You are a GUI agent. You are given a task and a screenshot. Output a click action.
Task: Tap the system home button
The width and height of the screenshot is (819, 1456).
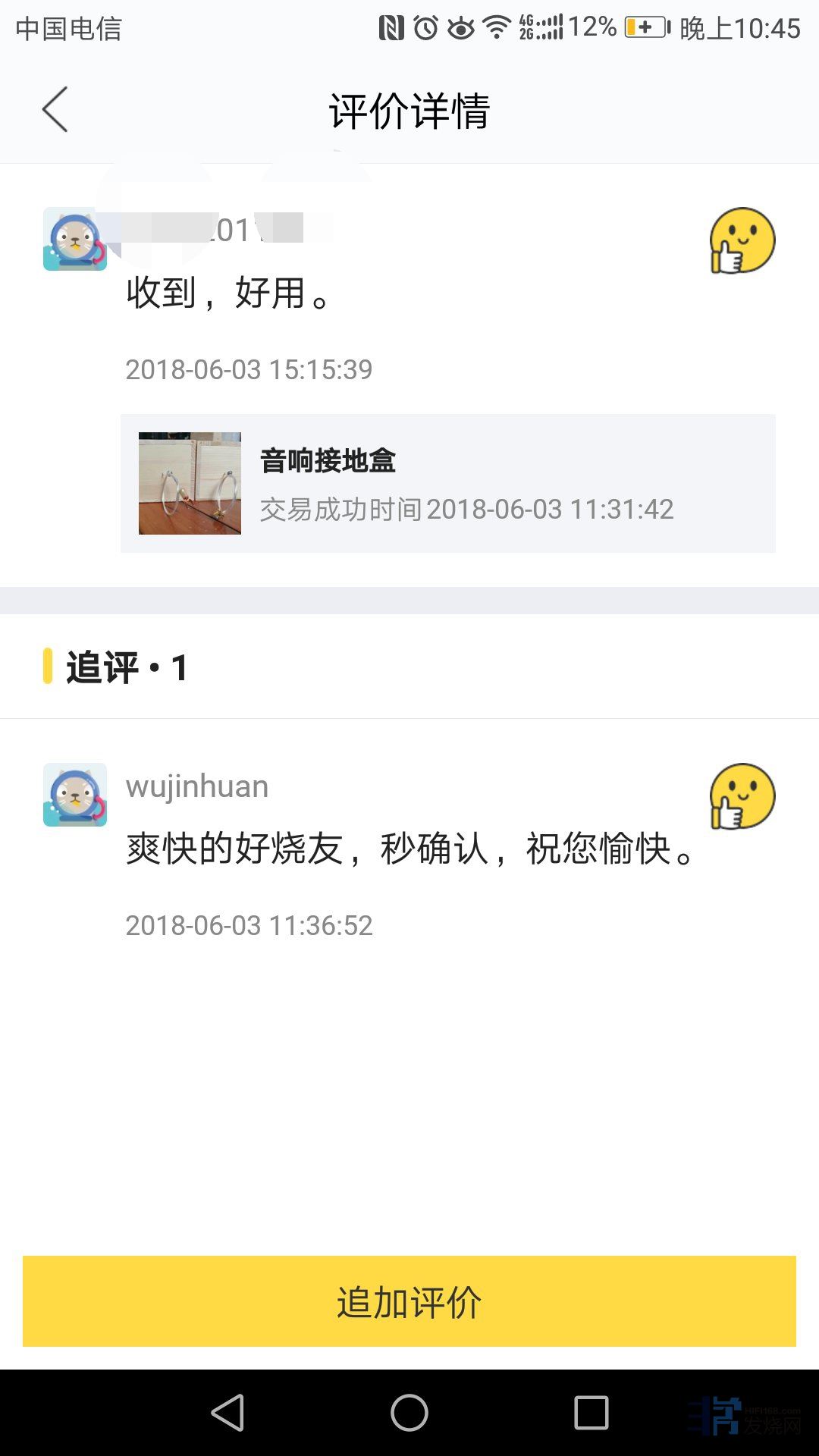(x=409, y=1413)
